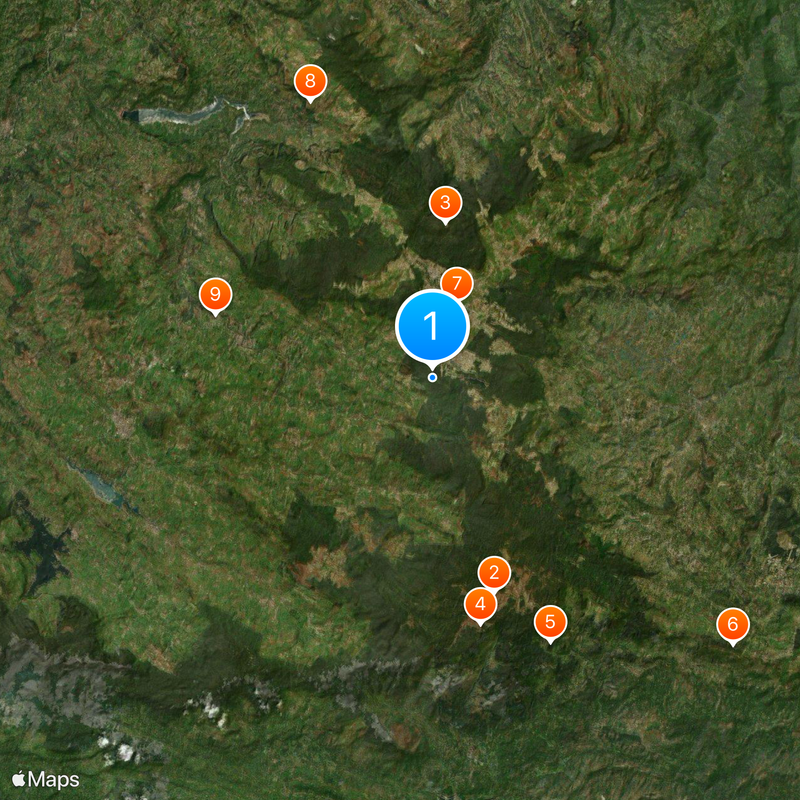
Task: Tap map pin number 5
Action: pyautogui.click(x=549, y=622)
